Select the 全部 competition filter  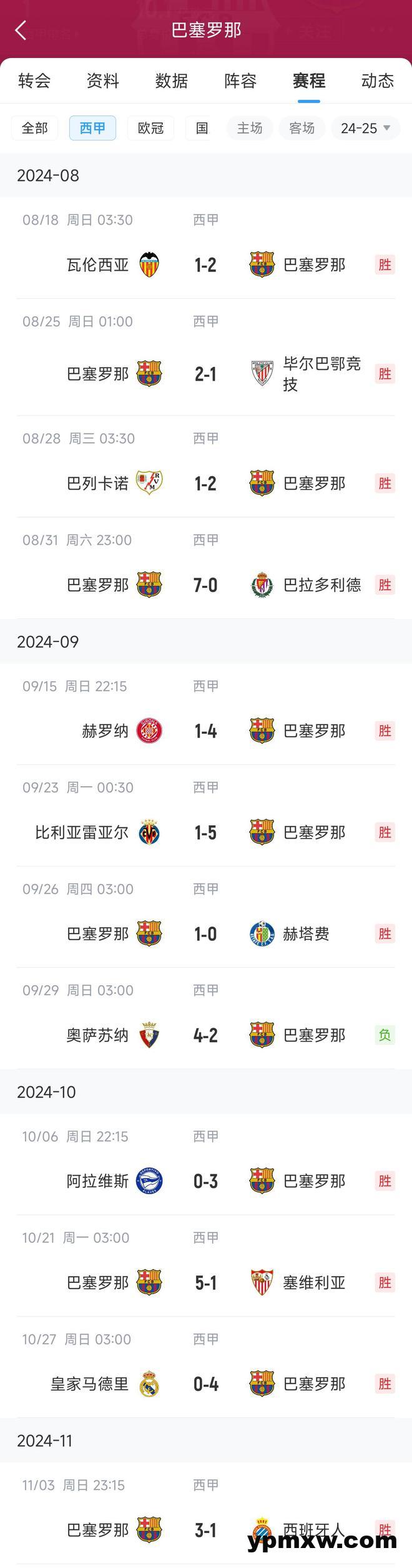34,129
